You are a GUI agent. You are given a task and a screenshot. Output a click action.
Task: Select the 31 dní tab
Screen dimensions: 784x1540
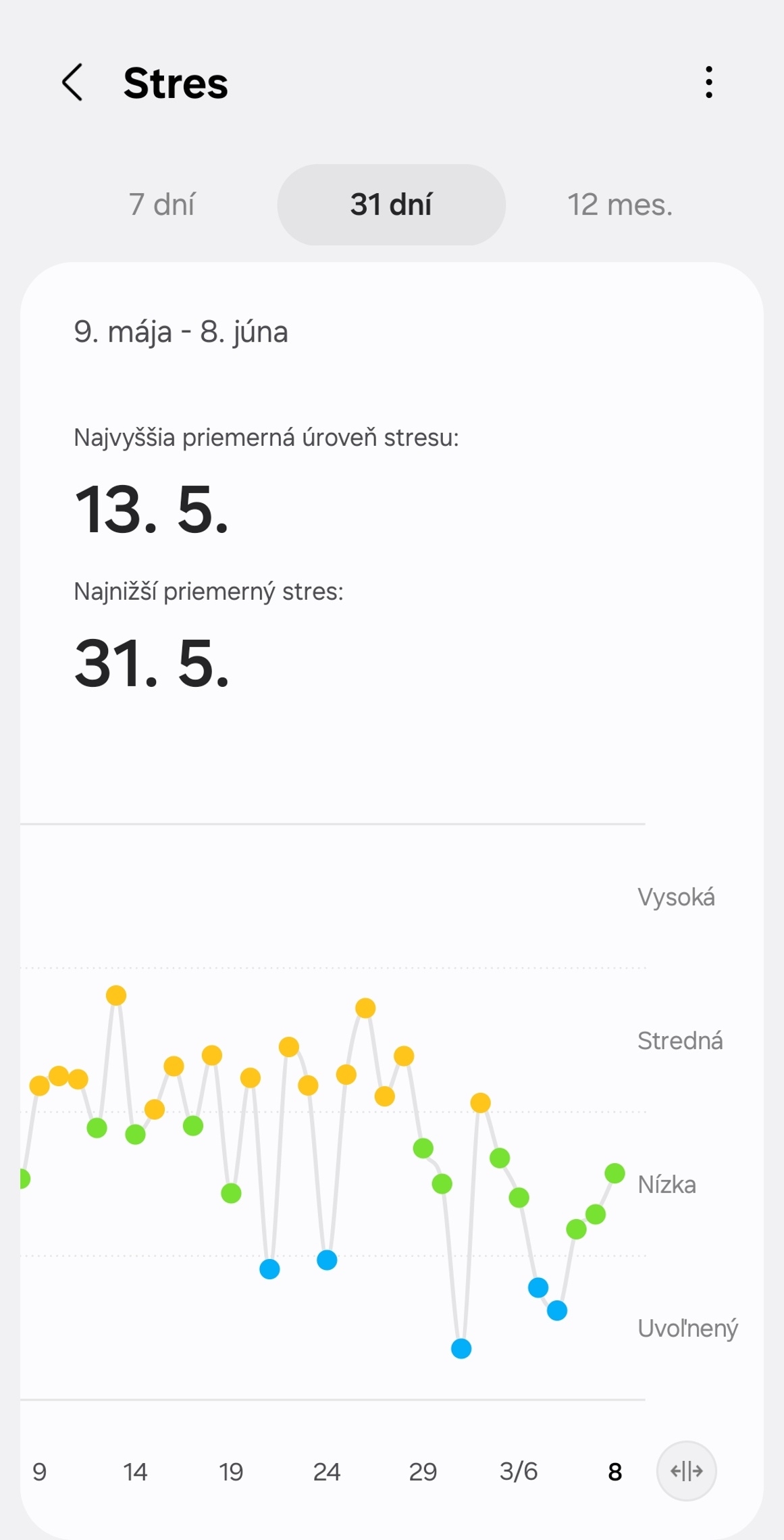click(391, 205)
